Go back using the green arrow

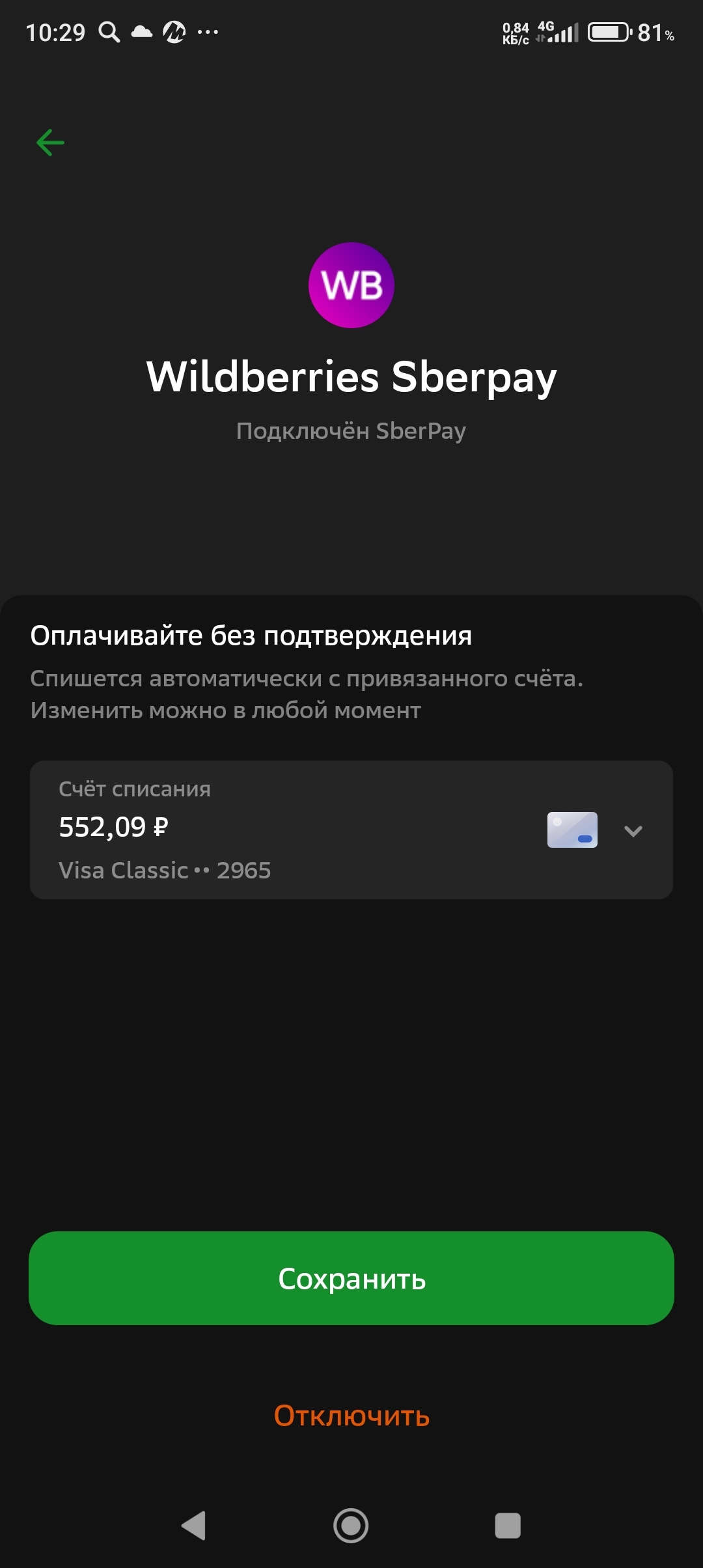[51, 143]
